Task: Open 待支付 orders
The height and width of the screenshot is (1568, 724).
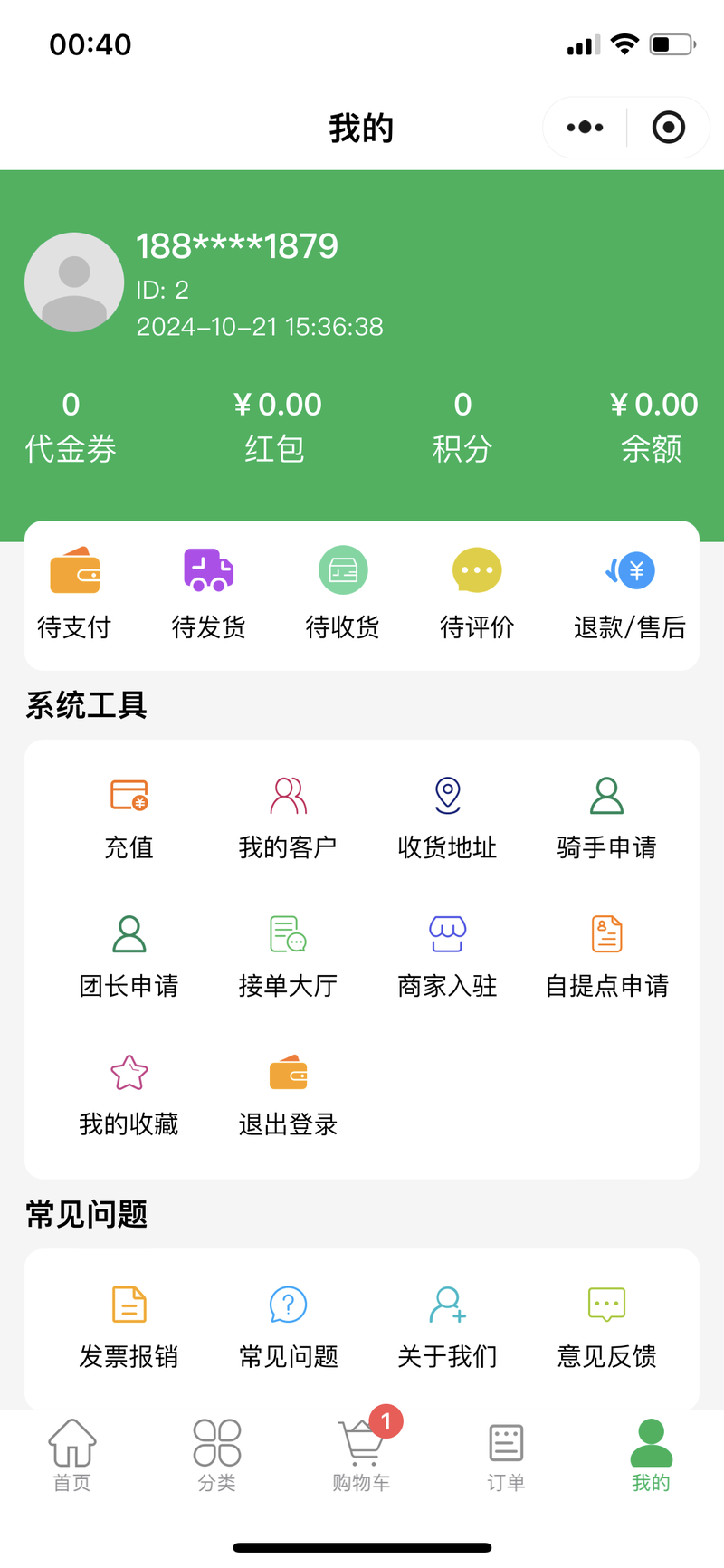Action: [74, 594]
